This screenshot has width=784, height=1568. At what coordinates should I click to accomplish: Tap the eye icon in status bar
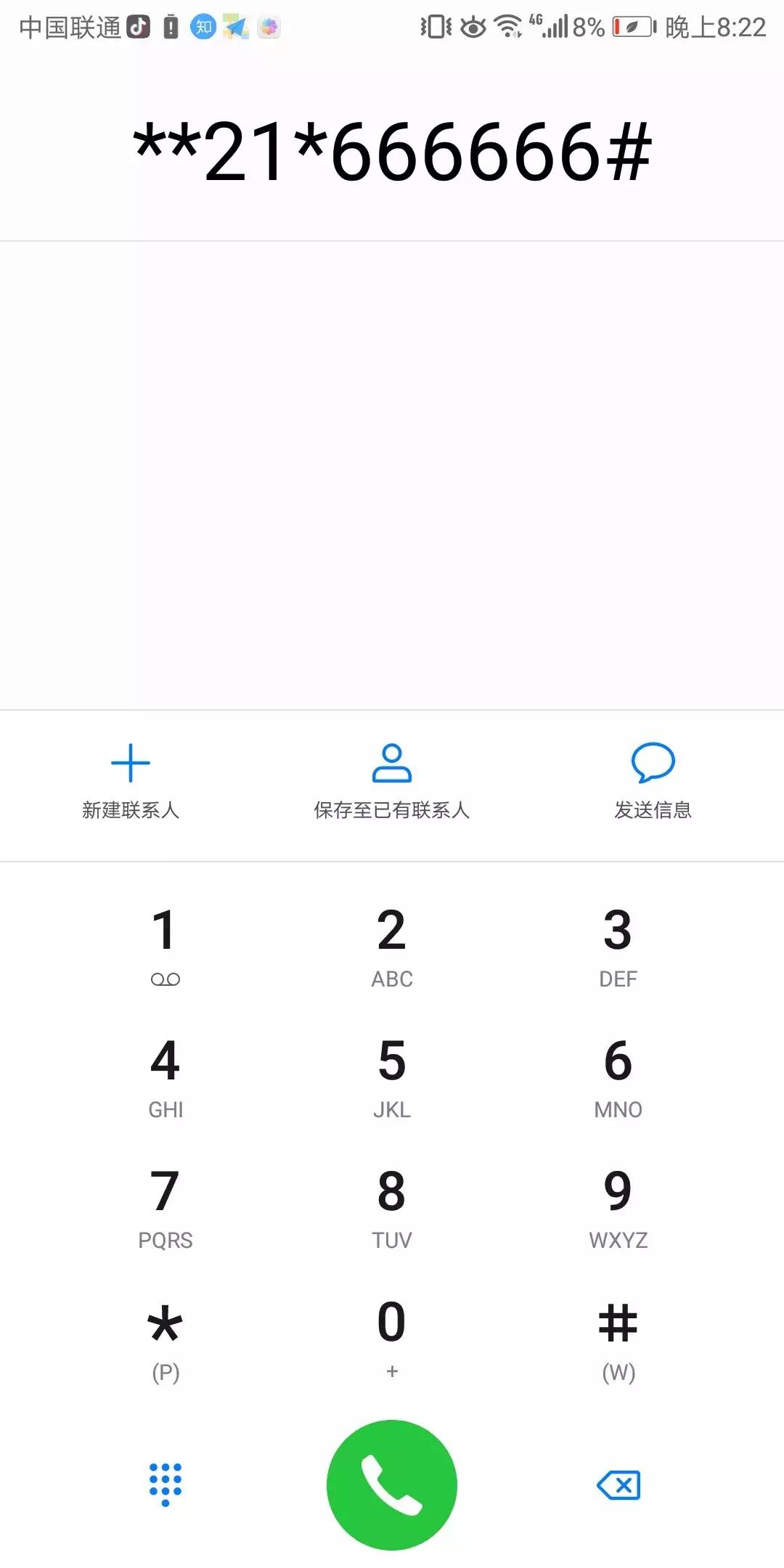coord(473,26)
